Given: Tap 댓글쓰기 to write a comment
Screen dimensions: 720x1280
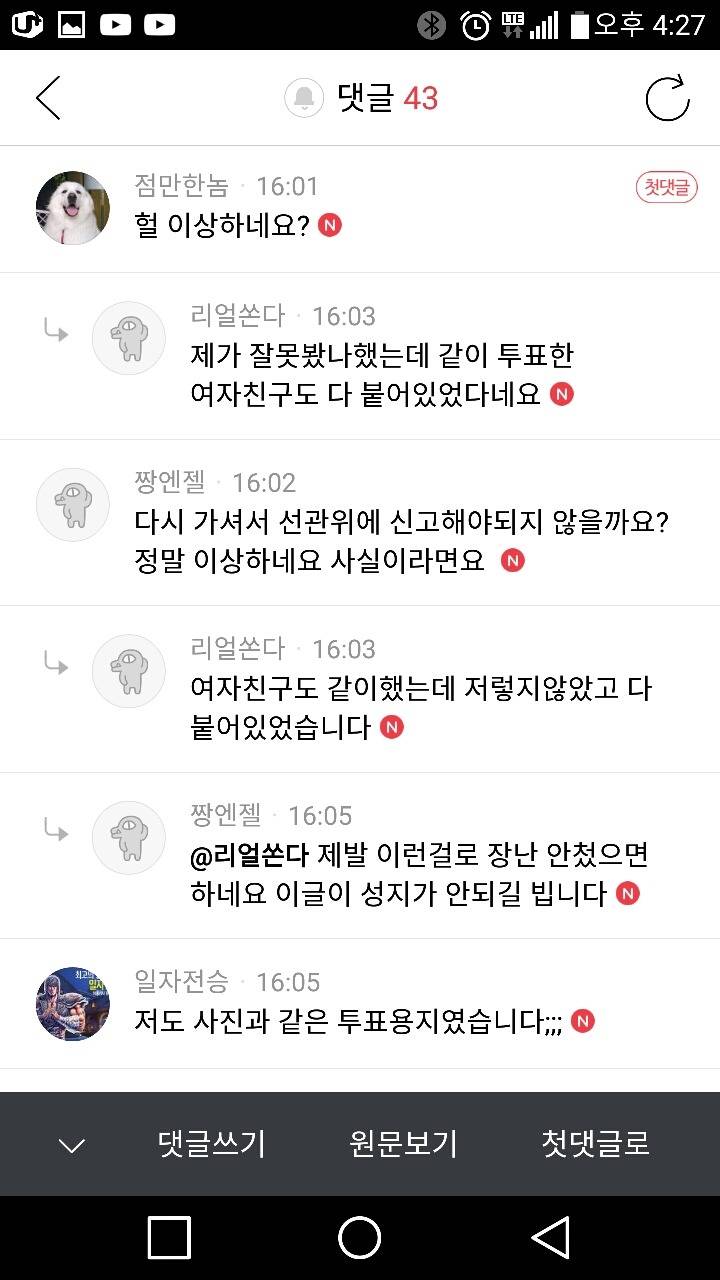Looking at the screenshot, I should (212, 1145).
